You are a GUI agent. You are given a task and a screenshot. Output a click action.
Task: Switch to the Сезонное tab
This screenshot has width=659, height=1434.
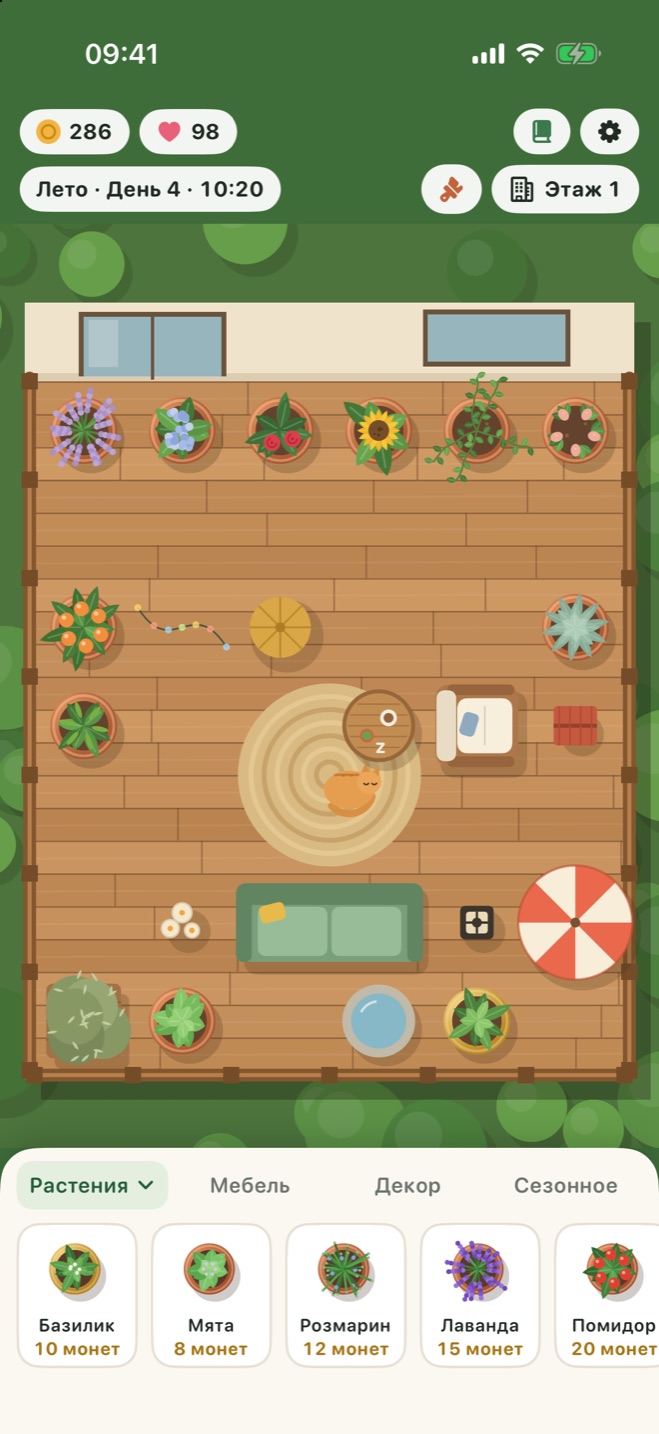coord(565,1185)
